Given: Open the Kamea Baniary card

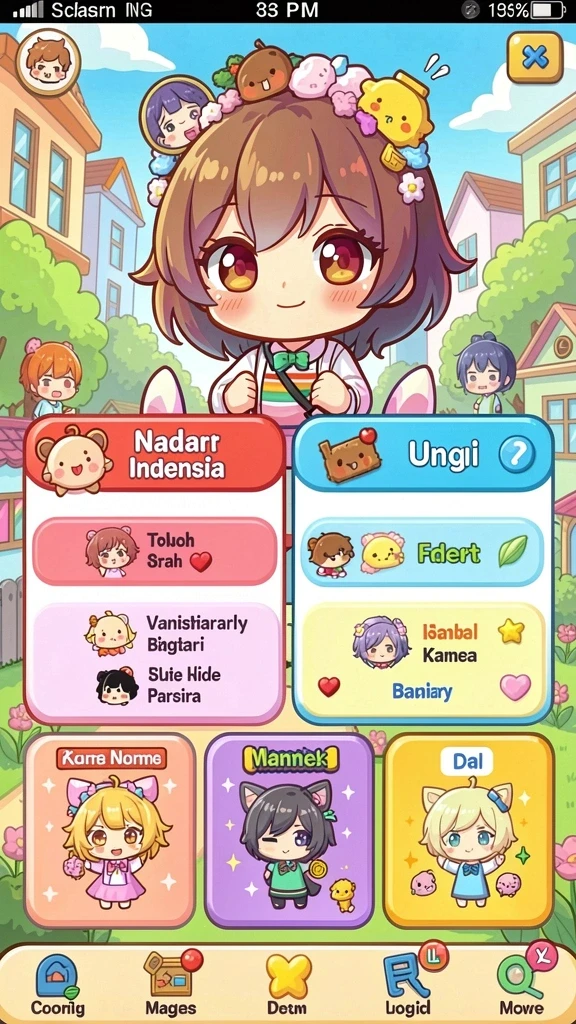Looking at the screenshot, I should [424, 660].
